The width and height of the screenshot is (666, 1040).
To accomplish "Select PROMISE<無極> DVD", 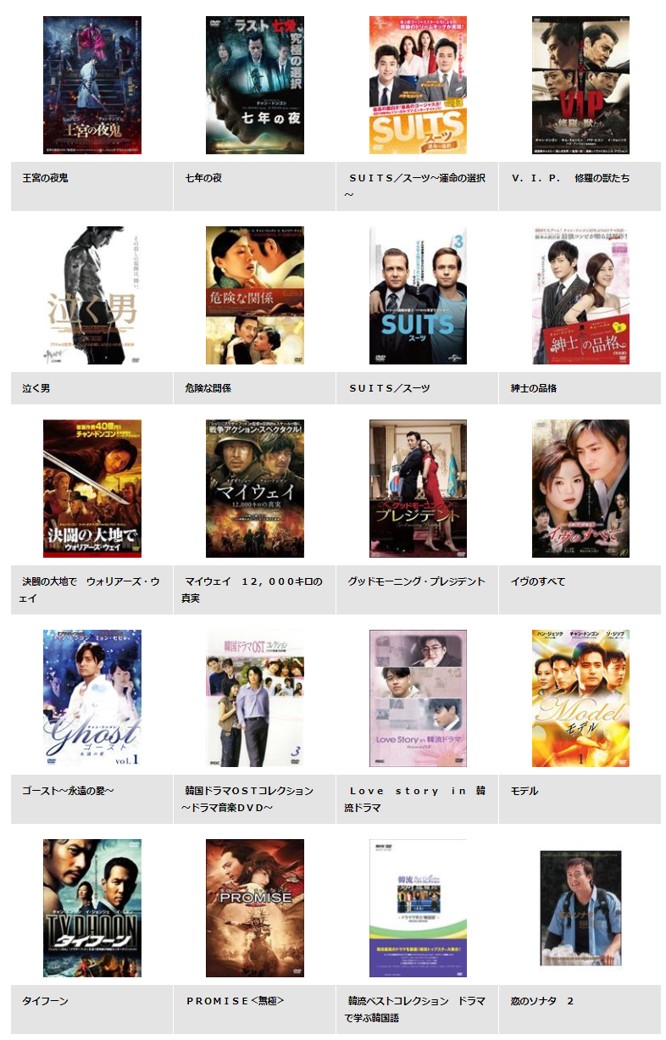I will (255, 908).
